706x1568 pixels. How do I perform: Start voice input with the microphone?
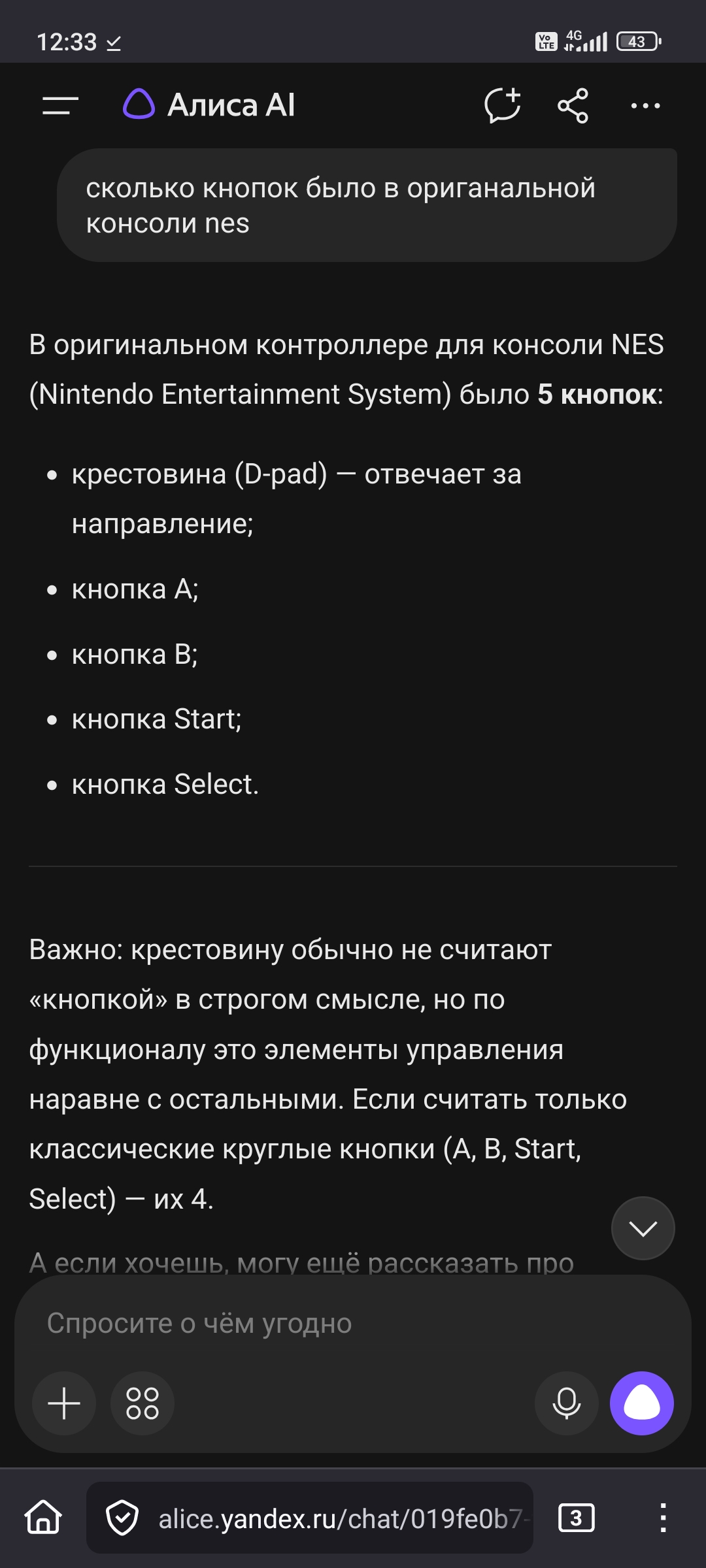[566, 1403]
